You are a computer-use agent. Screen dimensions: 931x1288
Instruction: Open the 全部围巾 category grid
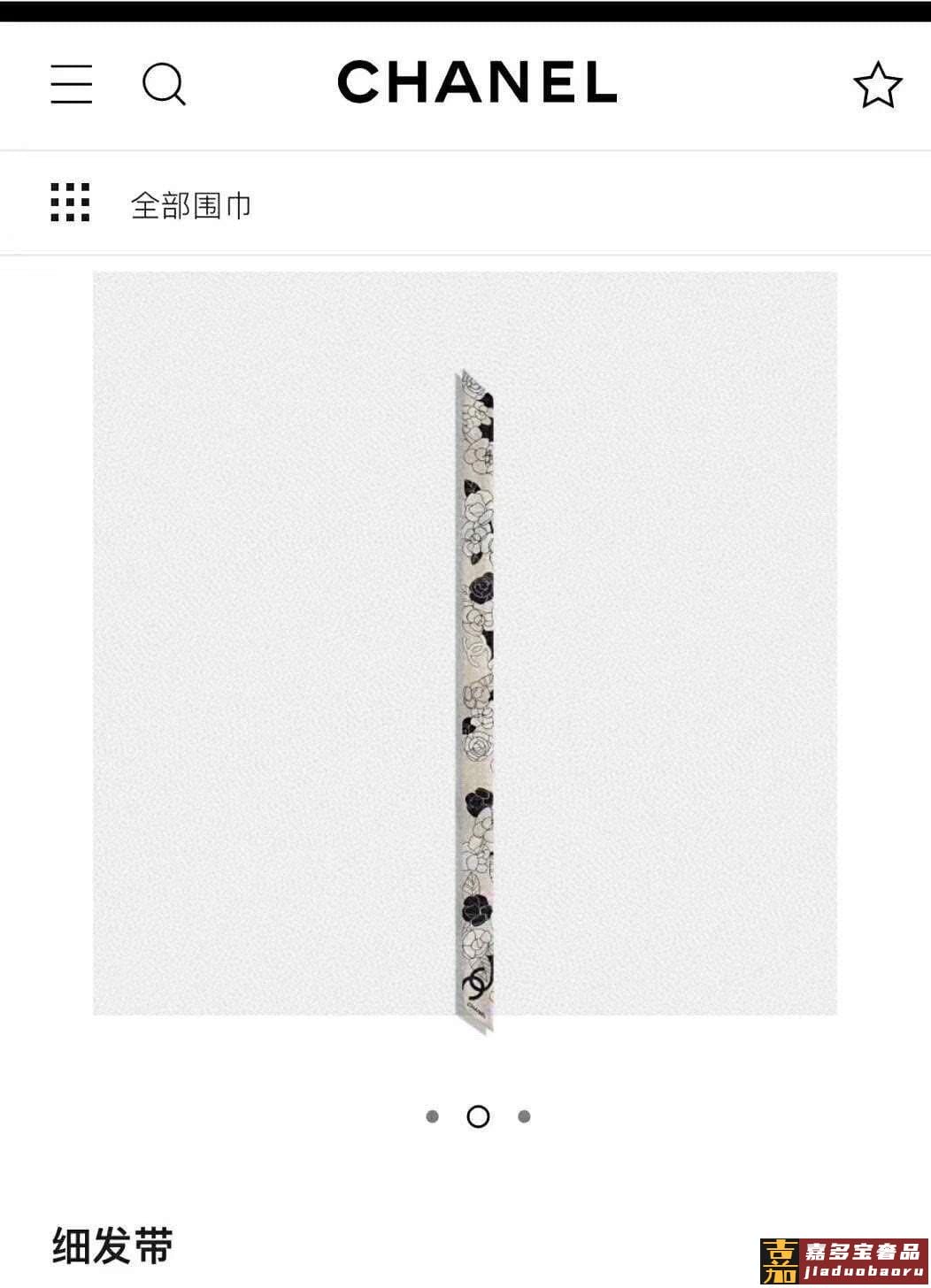70,203
